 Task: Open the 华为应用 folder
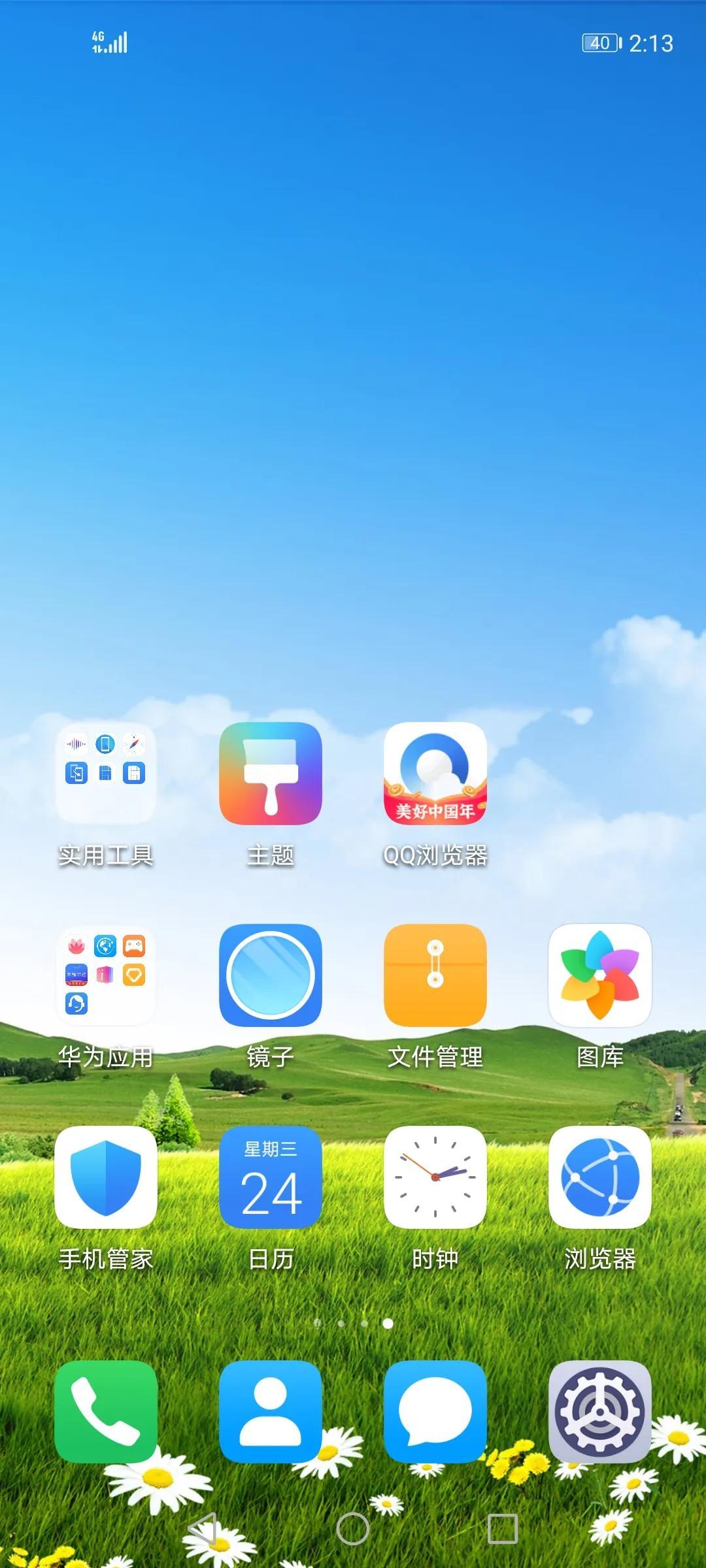pos(106,975)
